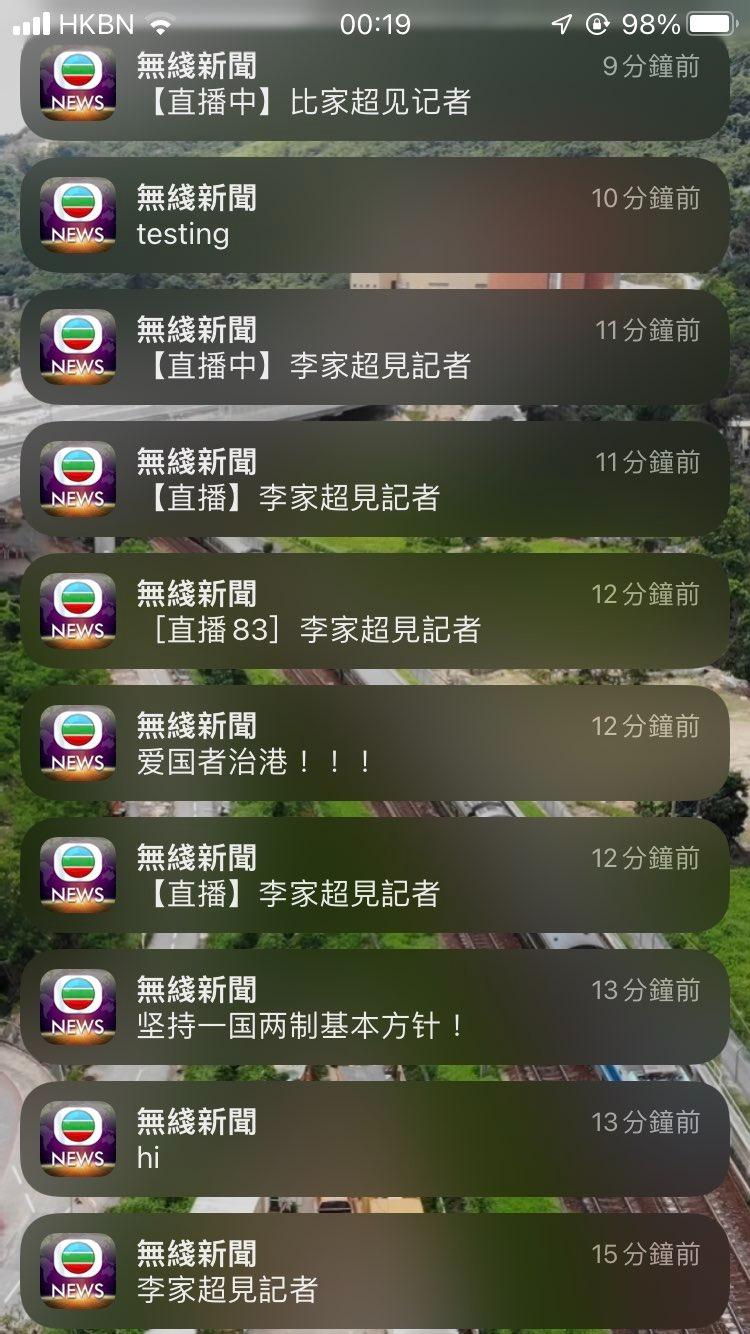Open 【直播】李家超見記者 notification from 11分鐘前
This screenshot has height=1334, width=750.
[x=375, y=480]
